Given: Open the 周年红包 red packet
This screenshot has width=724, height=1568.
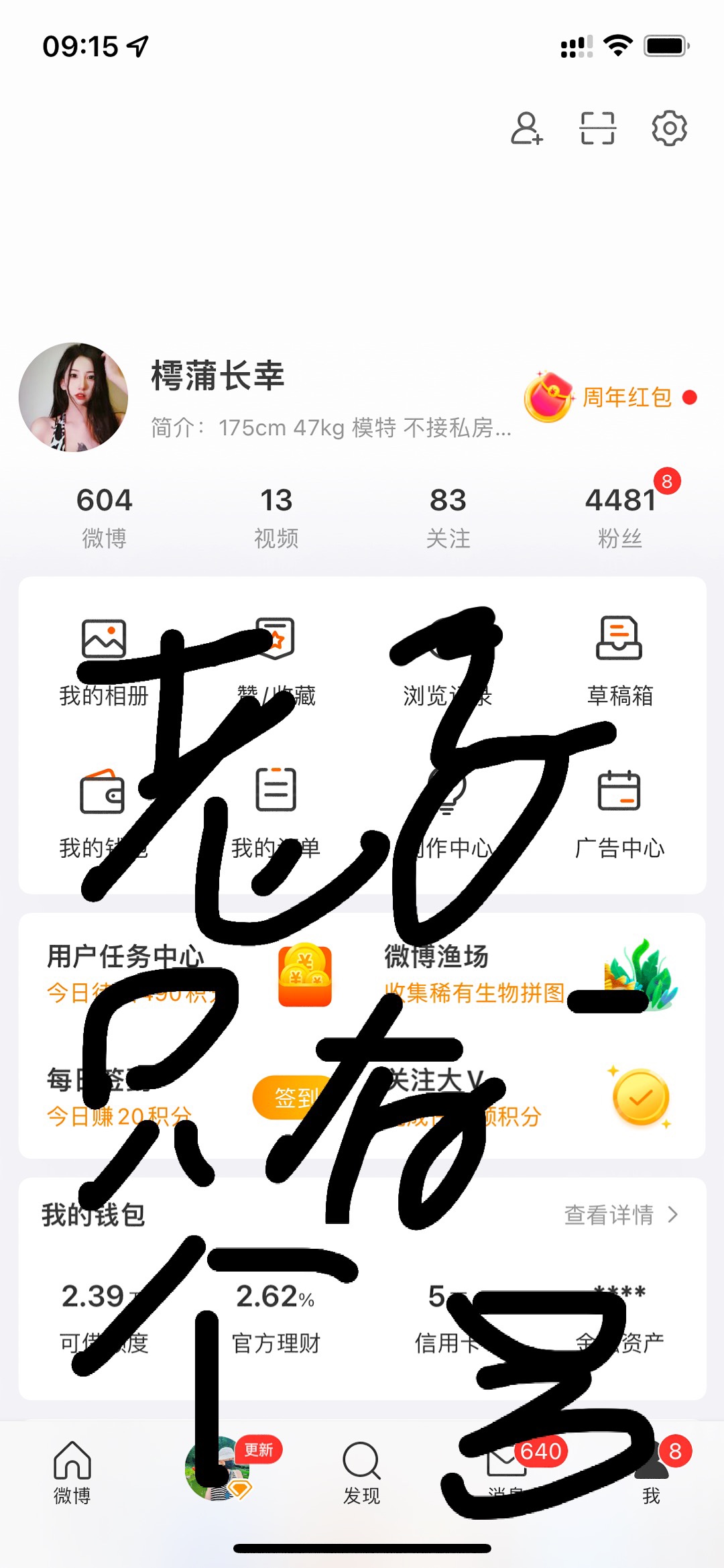Looking at the screenshot, I should click(610, 397).
